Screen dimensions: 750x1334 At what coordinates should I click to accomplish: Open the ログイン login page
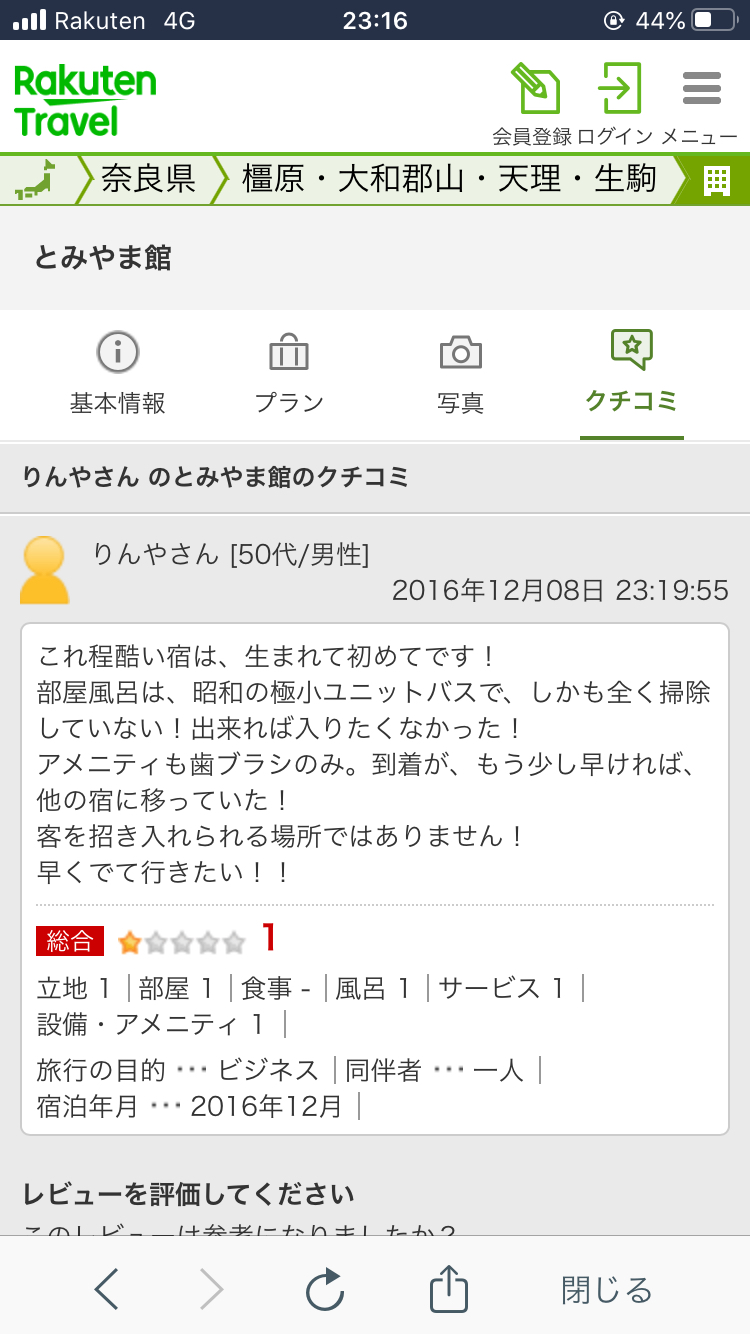616,104
